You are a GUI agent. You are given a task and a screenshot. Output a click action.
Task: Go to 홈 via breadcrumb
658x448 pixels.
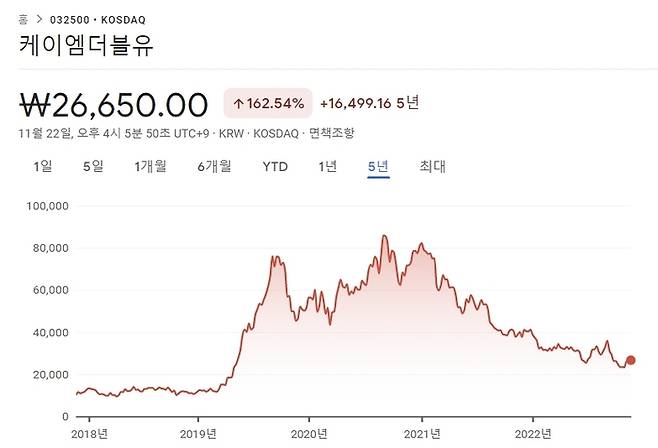point(23,18)
